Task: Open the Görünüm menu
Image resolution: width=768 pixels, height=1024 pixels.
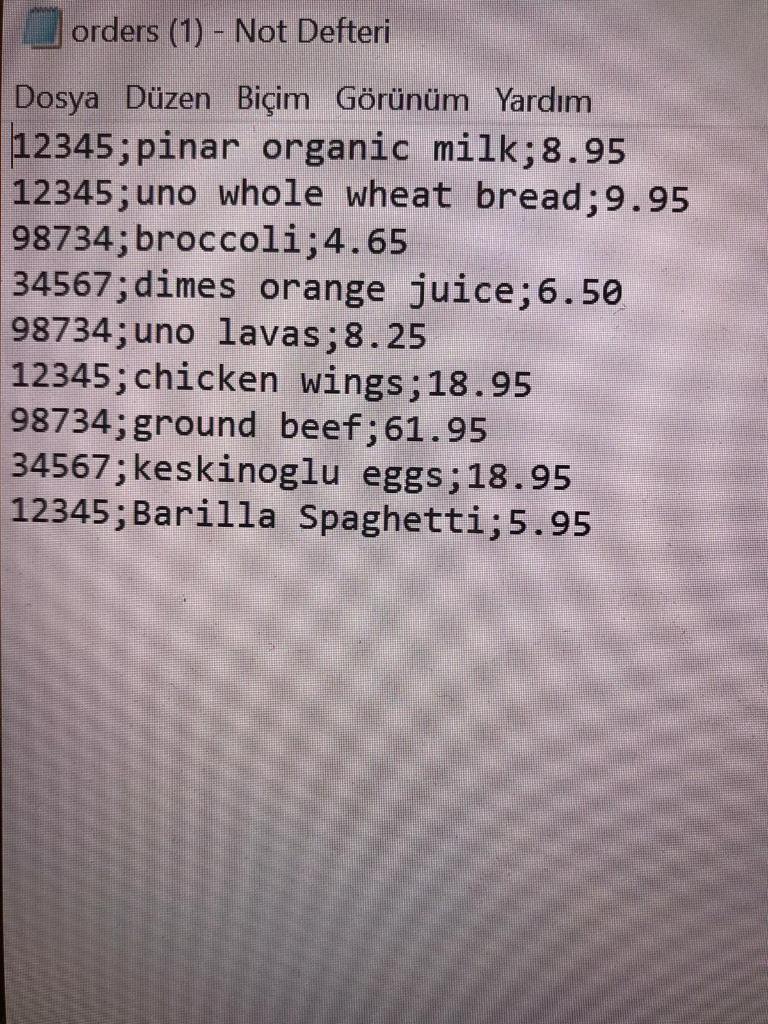Action: coord(402,100)
